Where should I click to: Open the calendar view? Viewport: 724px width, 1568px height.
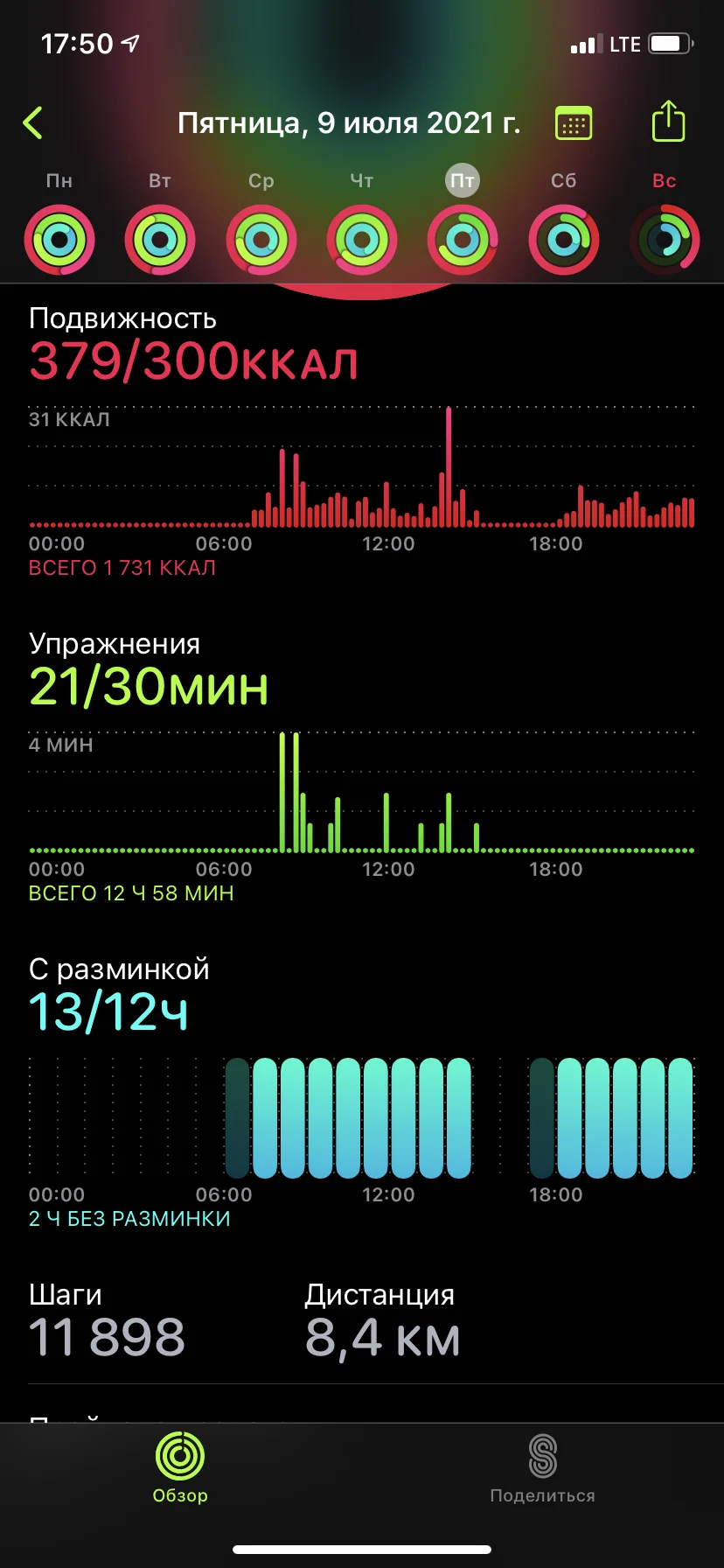pyautogui.click(x=574, y=123)
